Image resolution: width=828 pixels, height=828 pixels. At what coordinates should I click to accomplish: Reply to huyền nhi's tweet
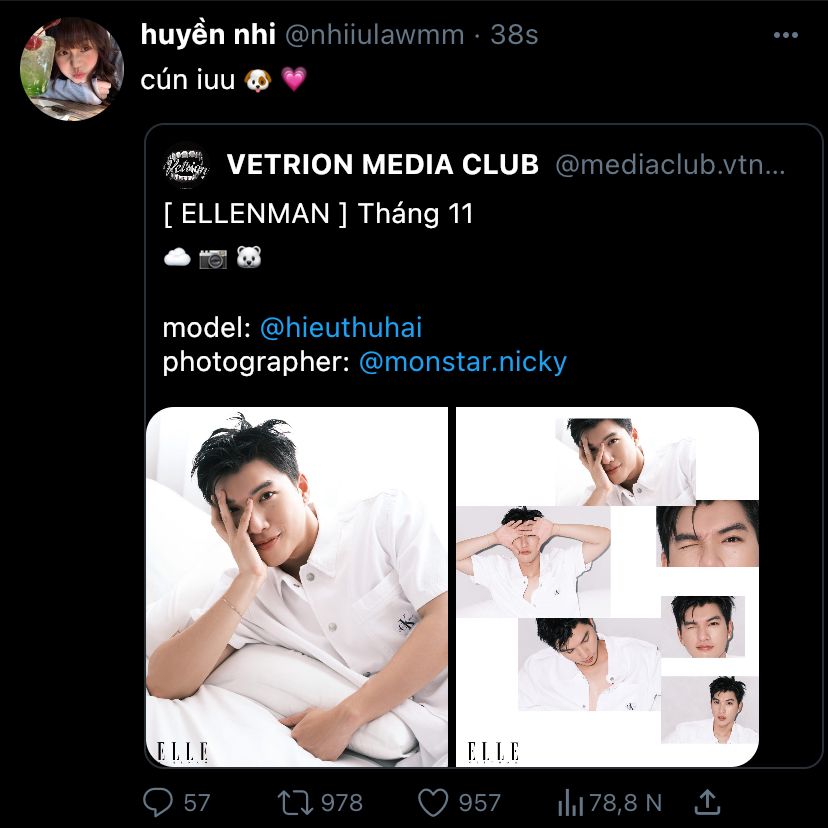(x=158, y=803)
